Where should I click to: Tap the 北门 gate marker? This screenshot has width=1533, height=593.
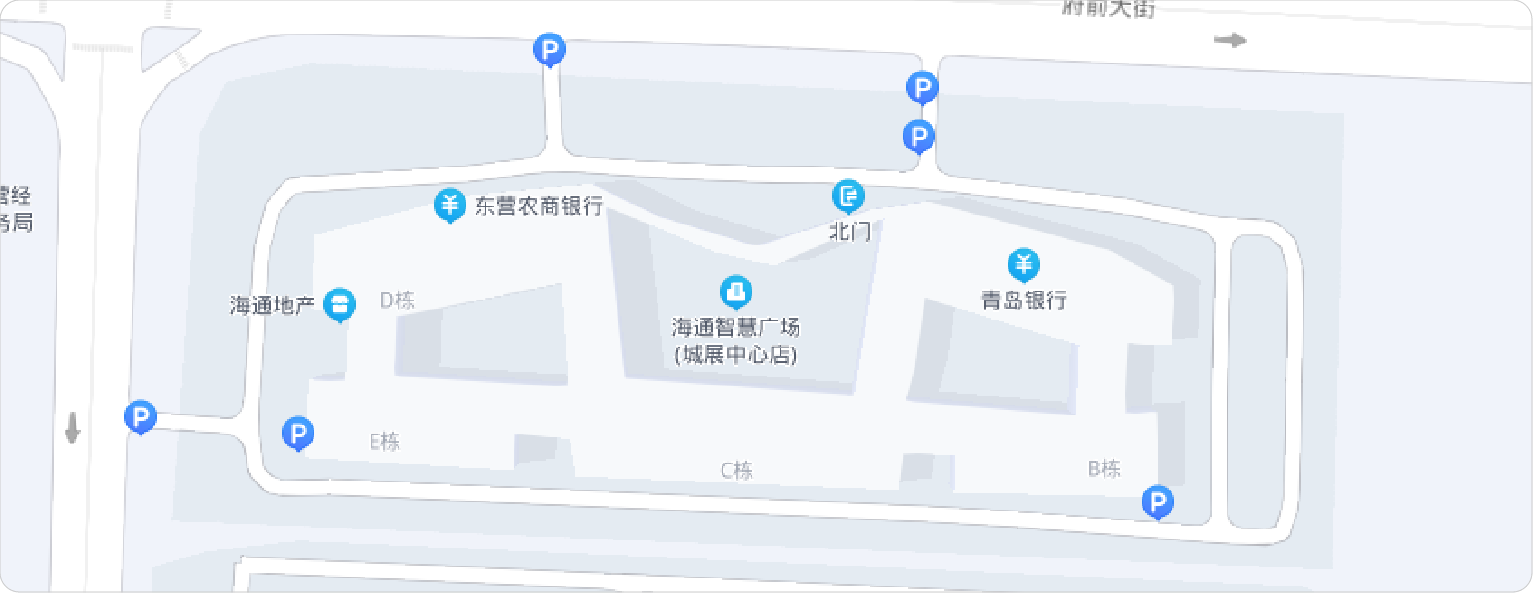pos(849,195)
